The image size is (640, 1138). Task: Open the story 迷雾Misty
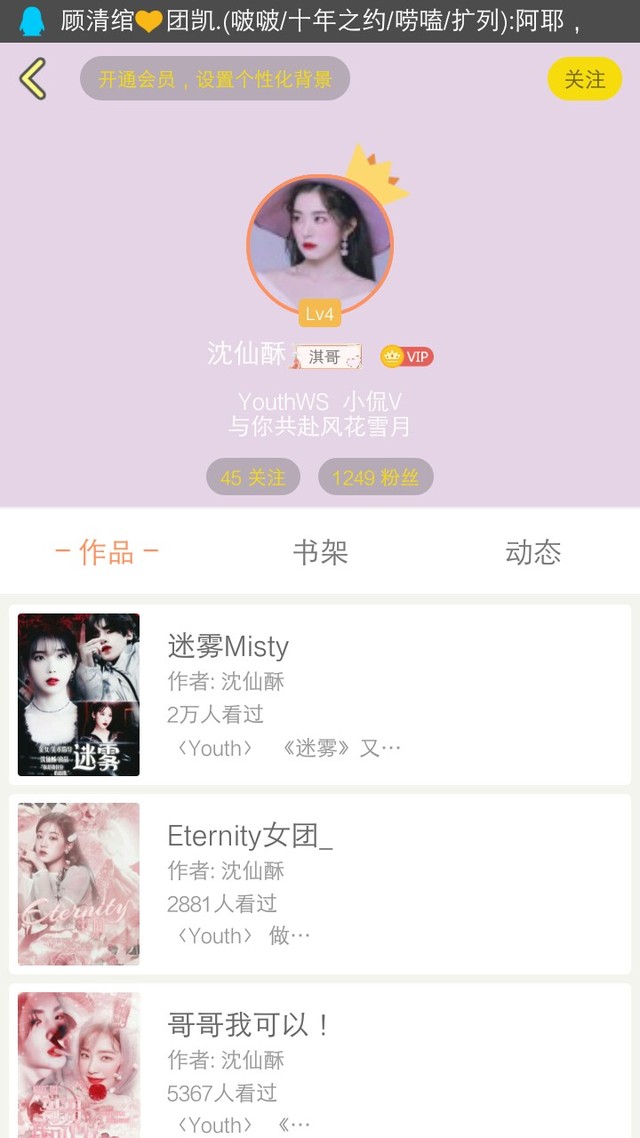click(x=320, y=695)
